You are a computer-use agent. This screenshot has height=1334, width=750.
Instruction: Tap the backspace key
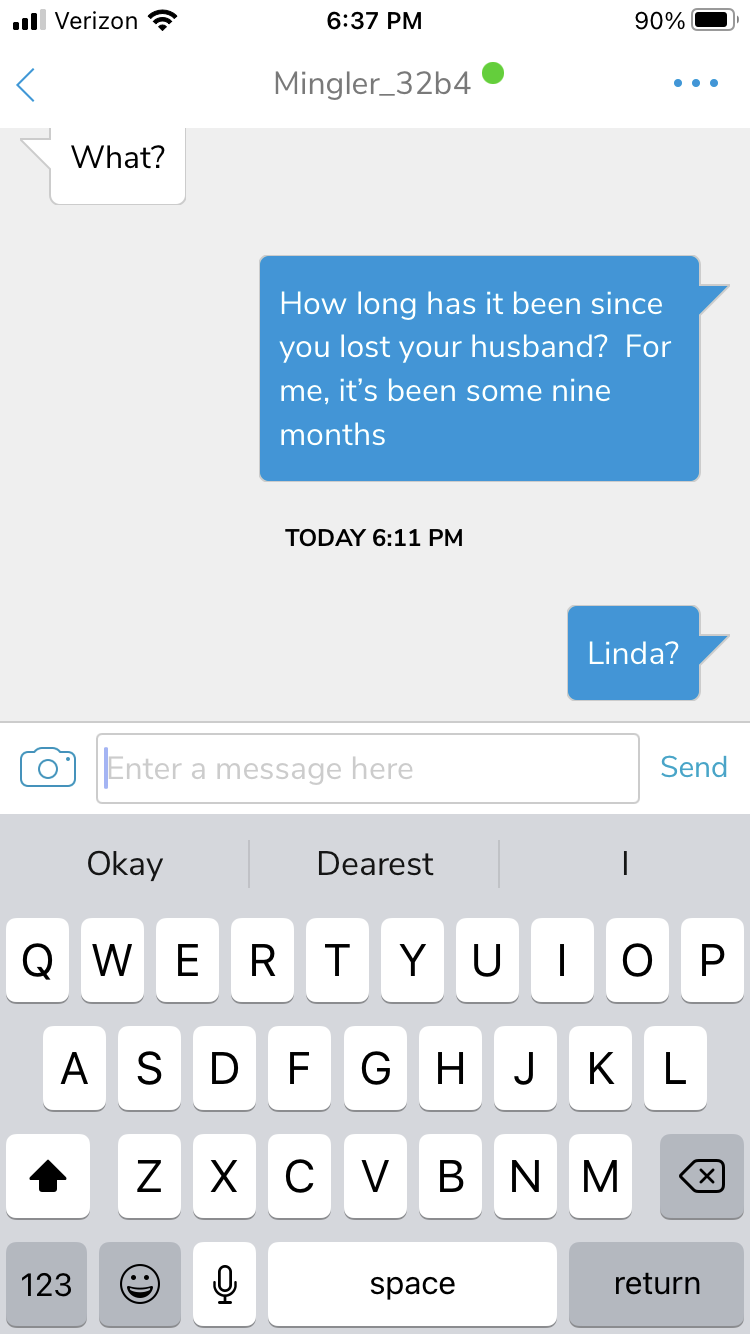click(701, 1177)
